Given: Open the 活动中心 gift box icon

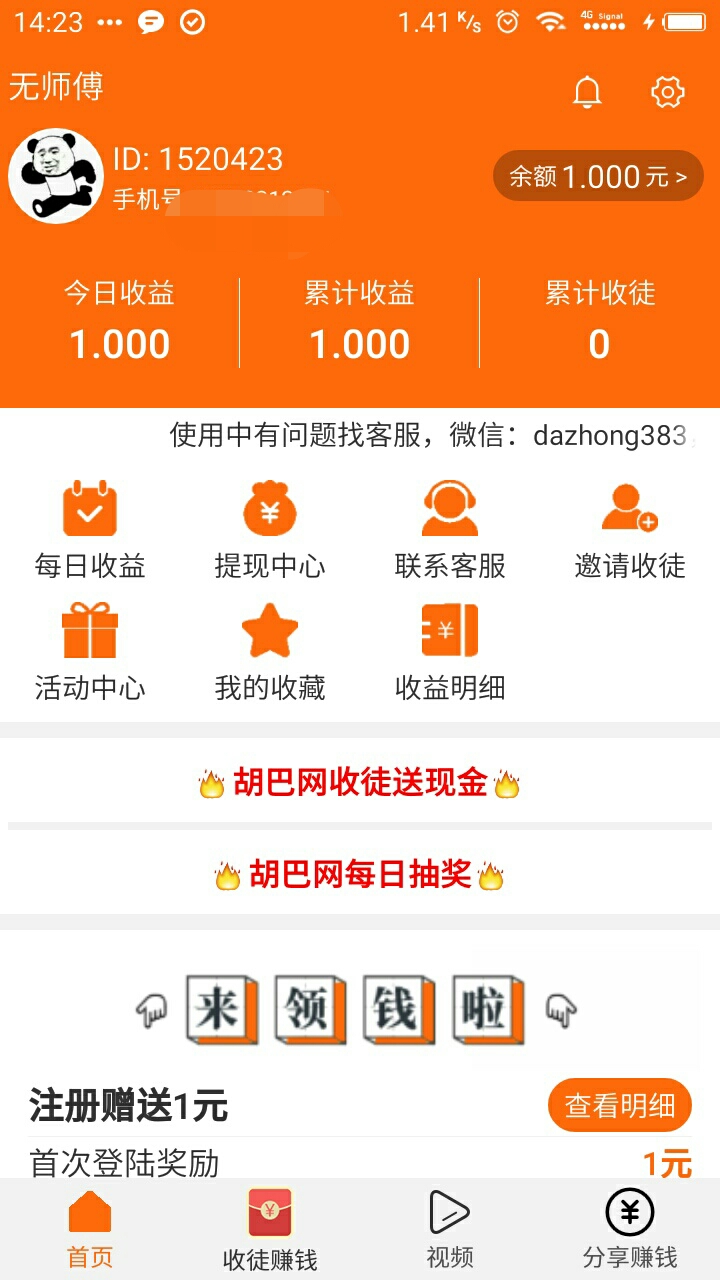Looking at the screenshot, I should click(90, 630).
